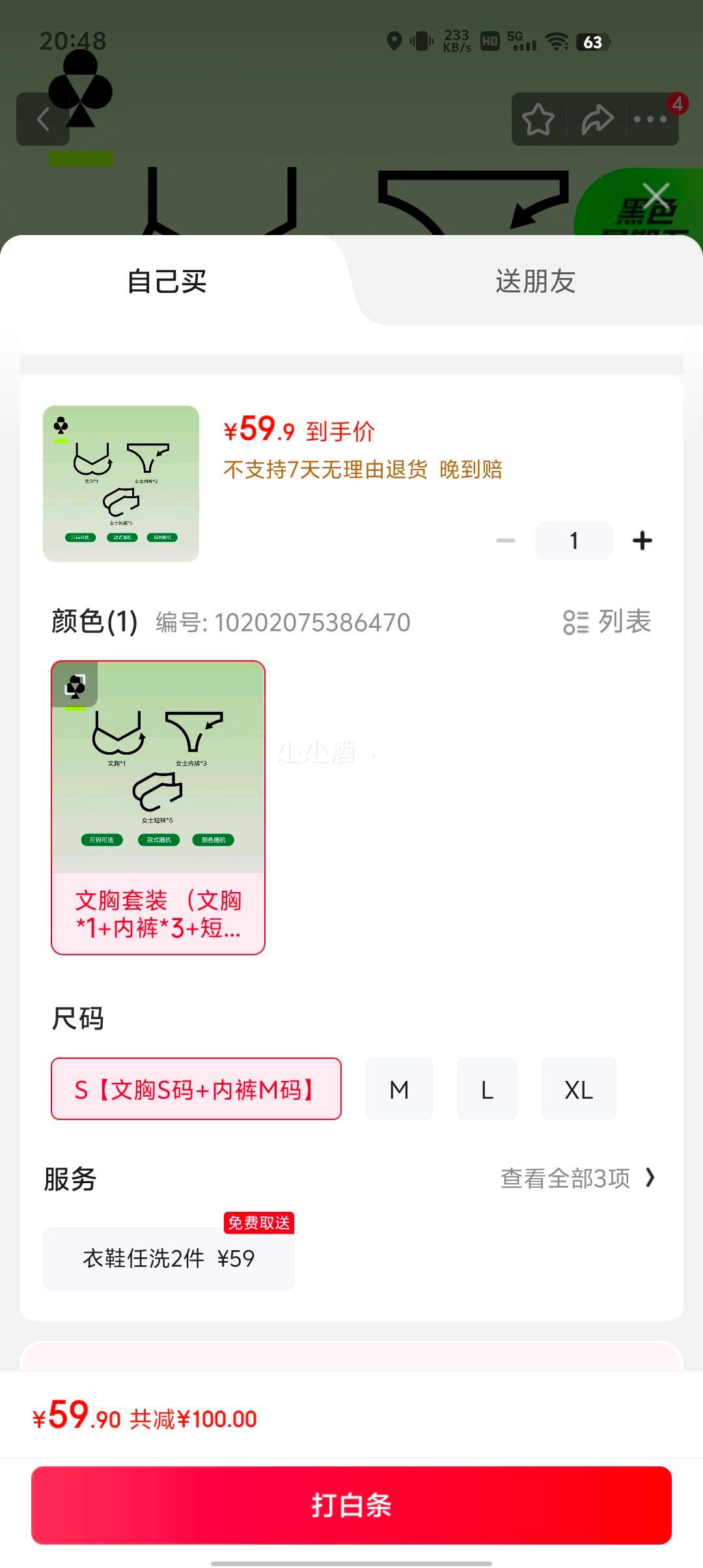Choose size M
This screenshot has height=1568, width=703.
[x=399, y=1089]
